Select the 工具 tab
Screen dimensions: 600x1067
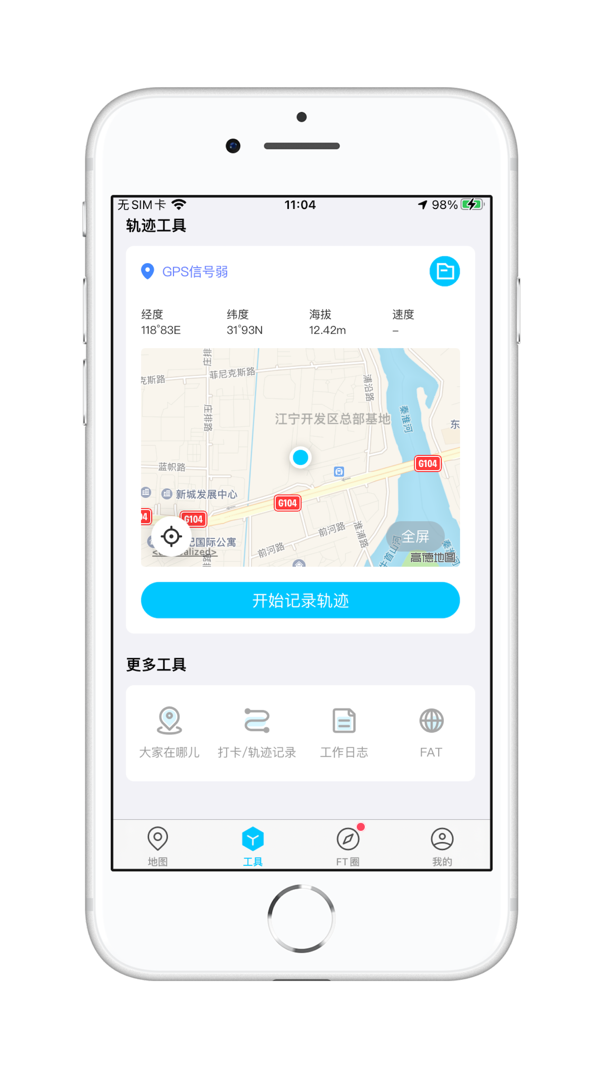click(252, 847)
